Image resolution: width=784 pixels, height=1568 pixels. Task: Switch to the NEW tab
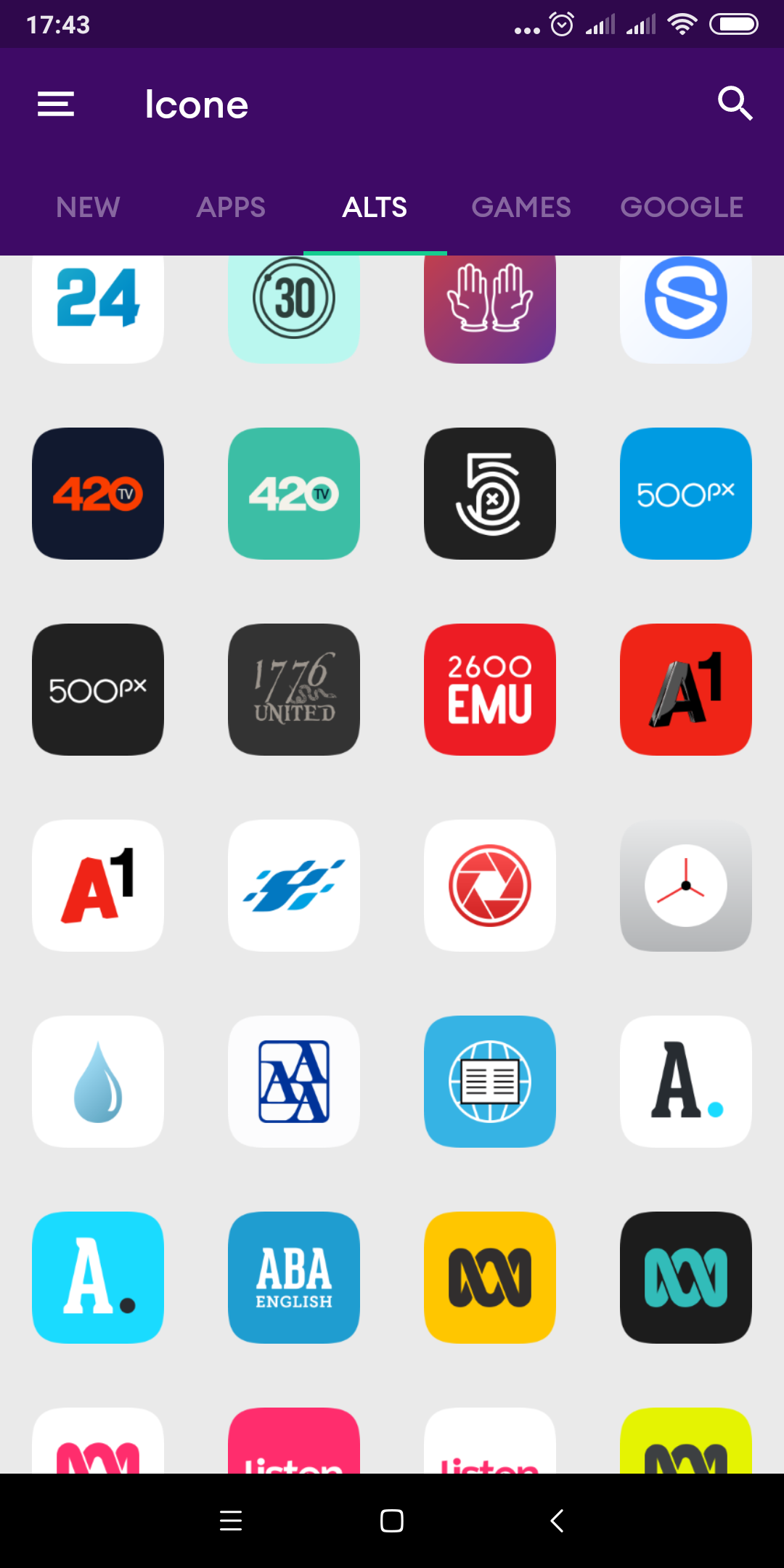(x=88, y=208)
